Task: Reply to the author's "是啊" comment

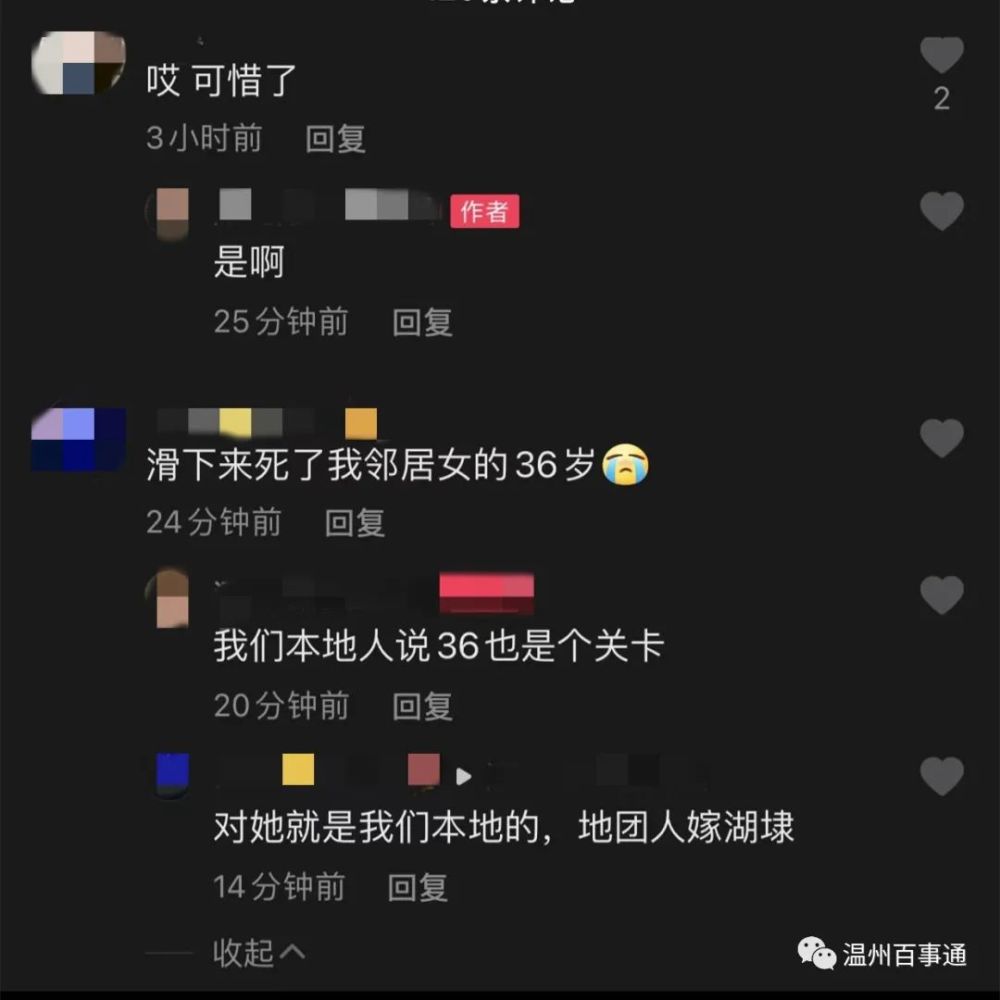Action: coord(422,321)
